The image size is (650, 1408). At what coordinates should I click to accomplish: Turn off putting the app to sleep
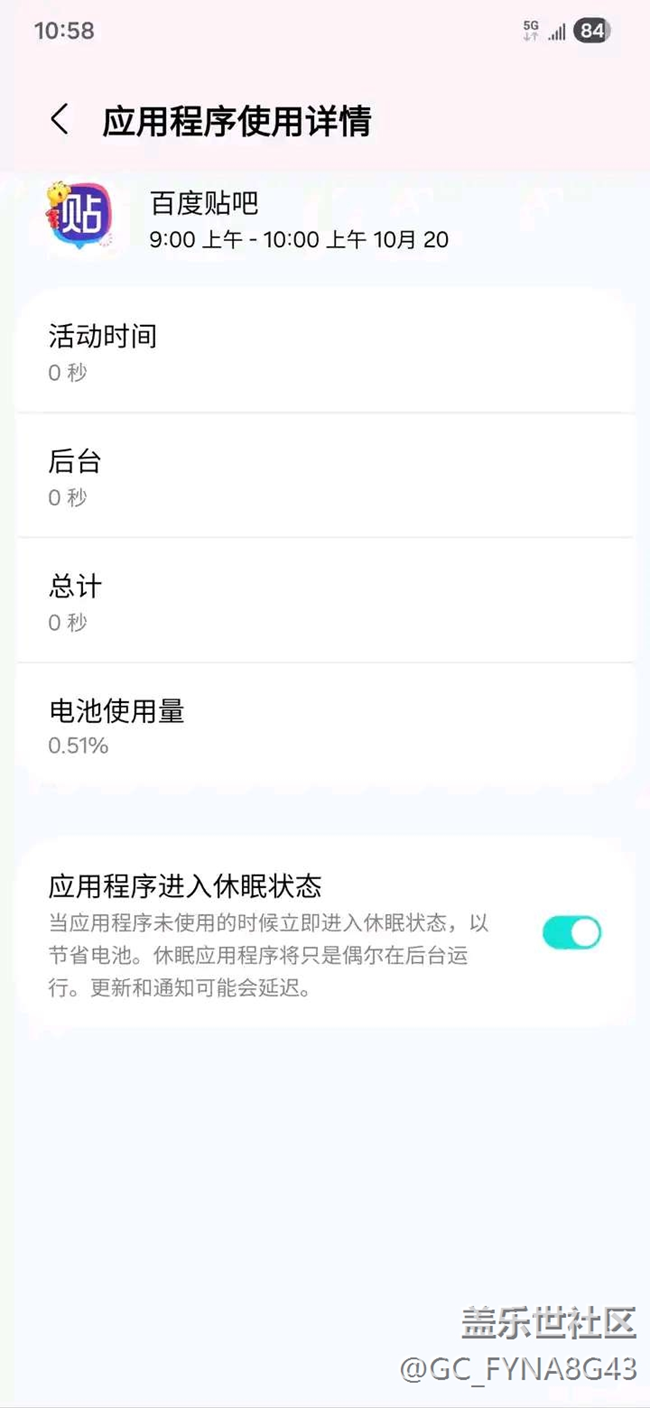coord(572,933)
